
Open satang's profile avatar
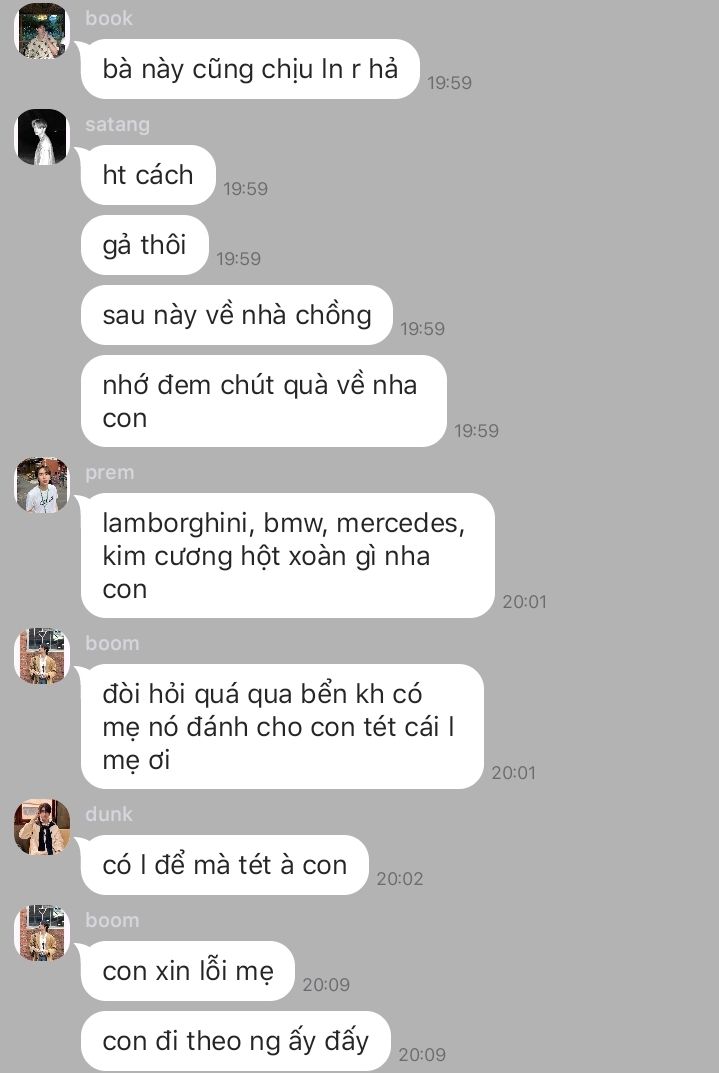[x=42, y=137]
